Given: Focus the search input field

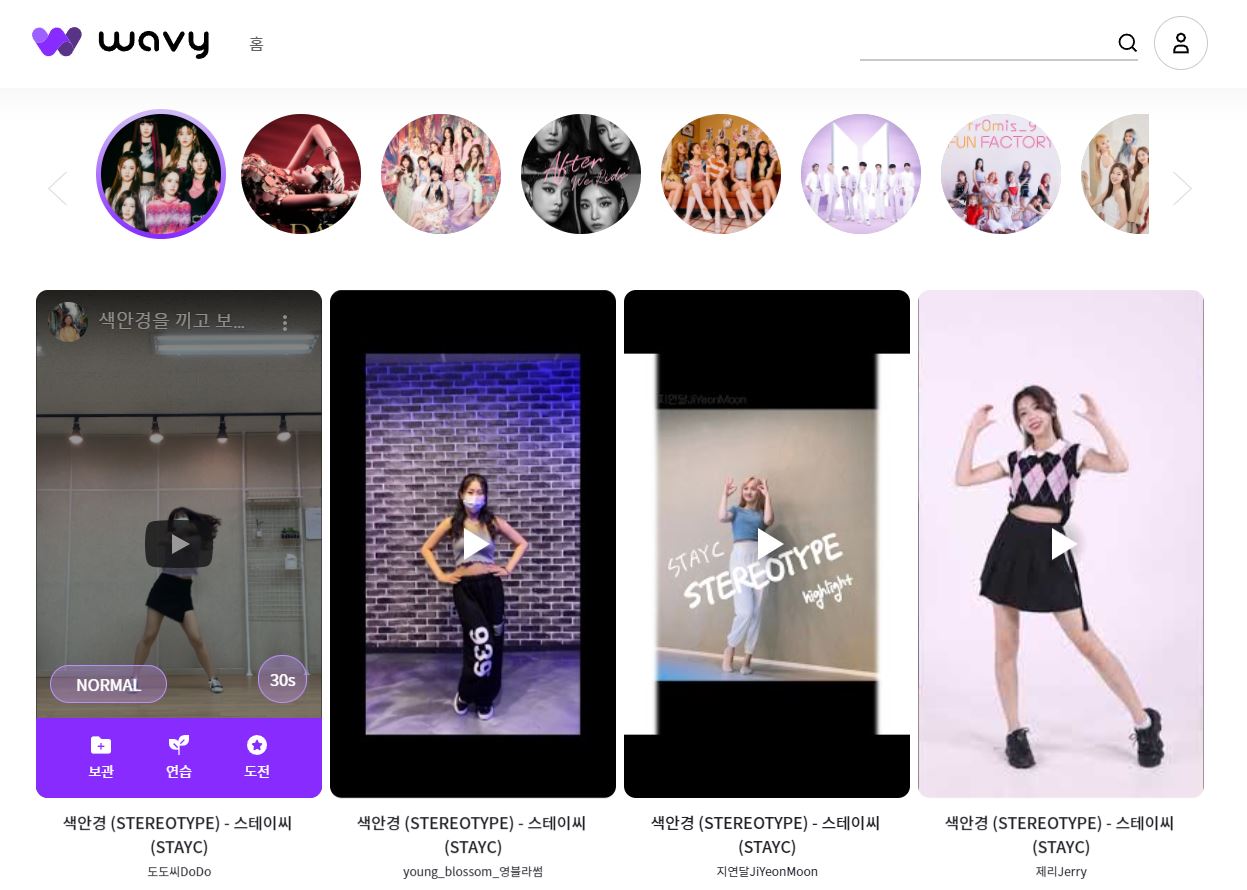Looking at the screenshot, I should pyautogui.click(x=985, y=43).
